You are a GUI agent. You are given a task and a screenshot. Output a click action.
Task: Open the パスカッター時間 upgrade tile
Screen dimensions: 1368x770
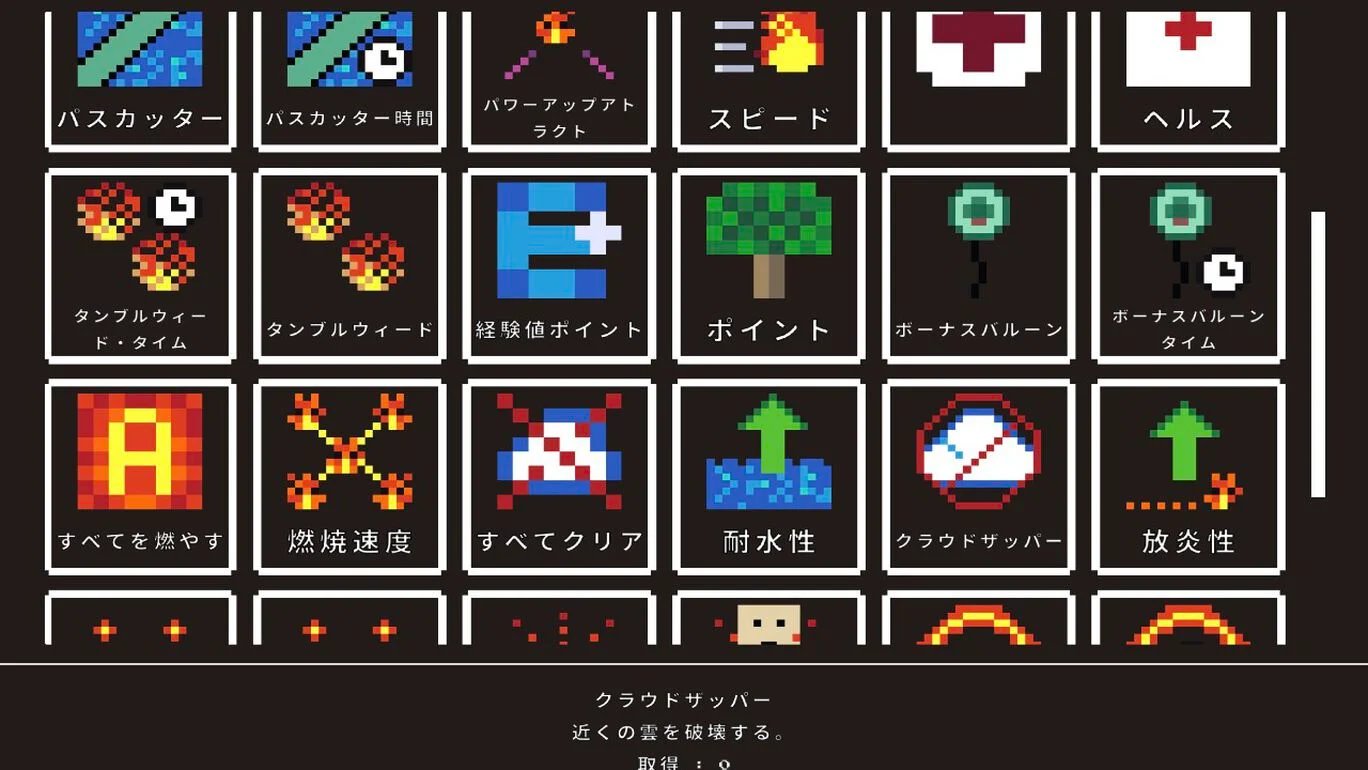350,80
